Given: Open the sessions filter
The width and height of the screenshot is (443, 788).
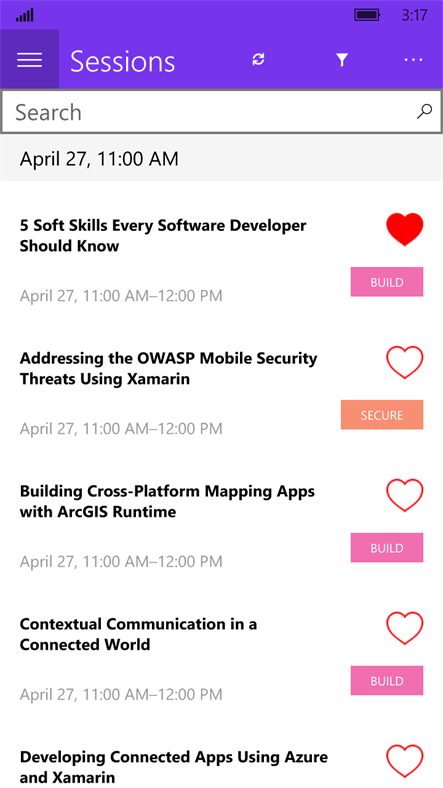Looking at the screenshot, I should [342, 60].
